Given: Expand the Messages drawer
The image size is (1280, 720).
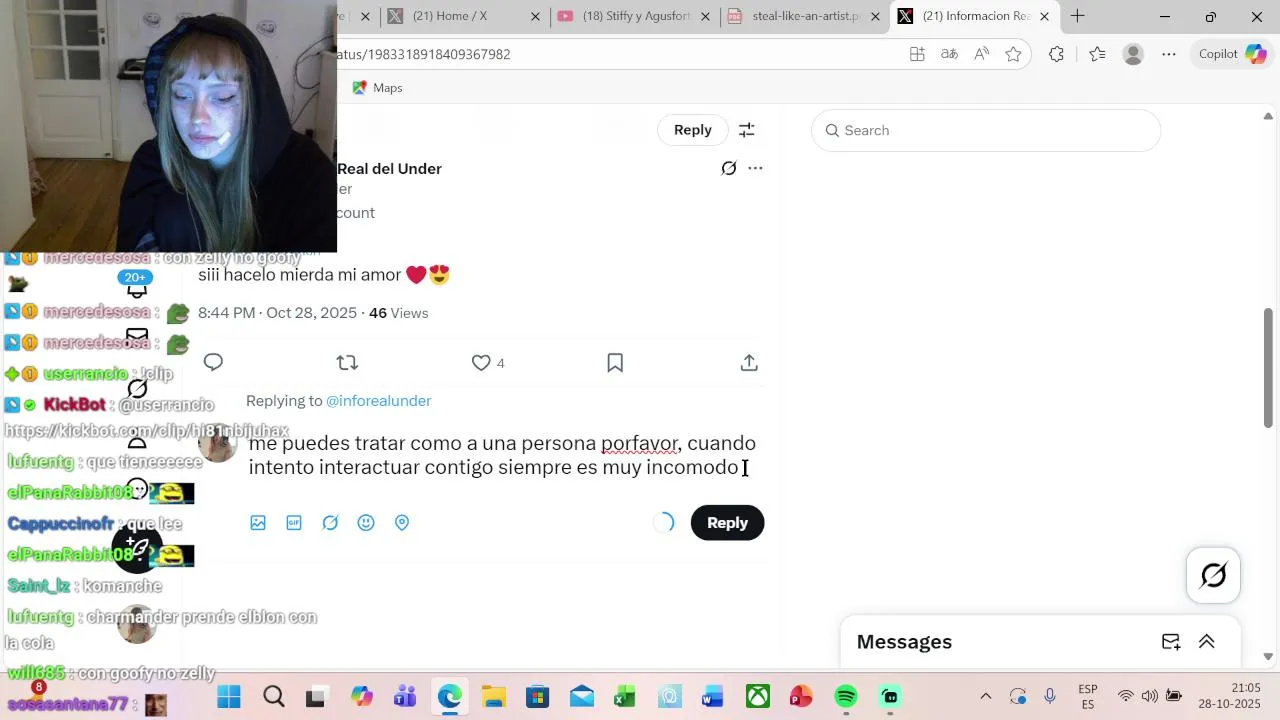Looking at the screenshot, I should (1207, 642).
